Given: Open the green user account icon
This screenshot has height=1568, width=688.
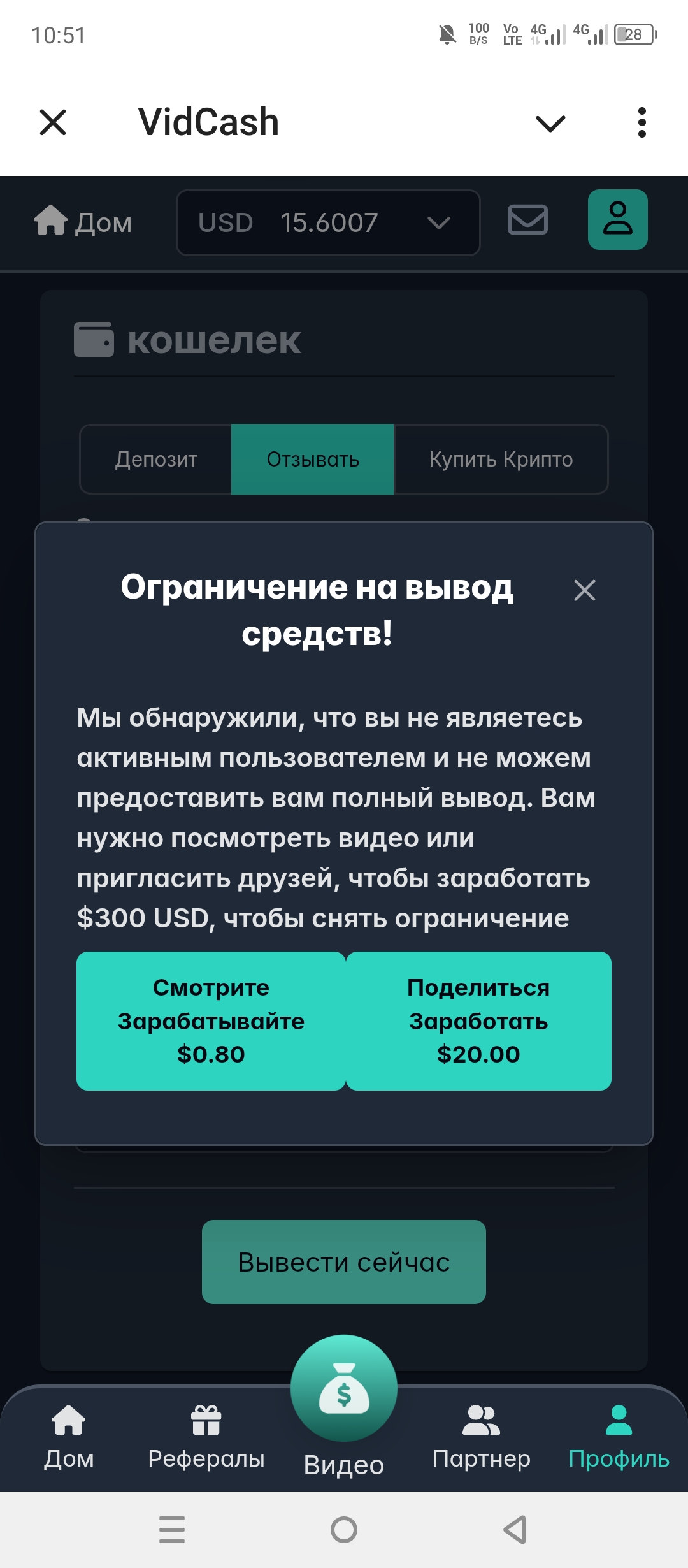Looking at the screenshot, I should click(x=617, y=219).
